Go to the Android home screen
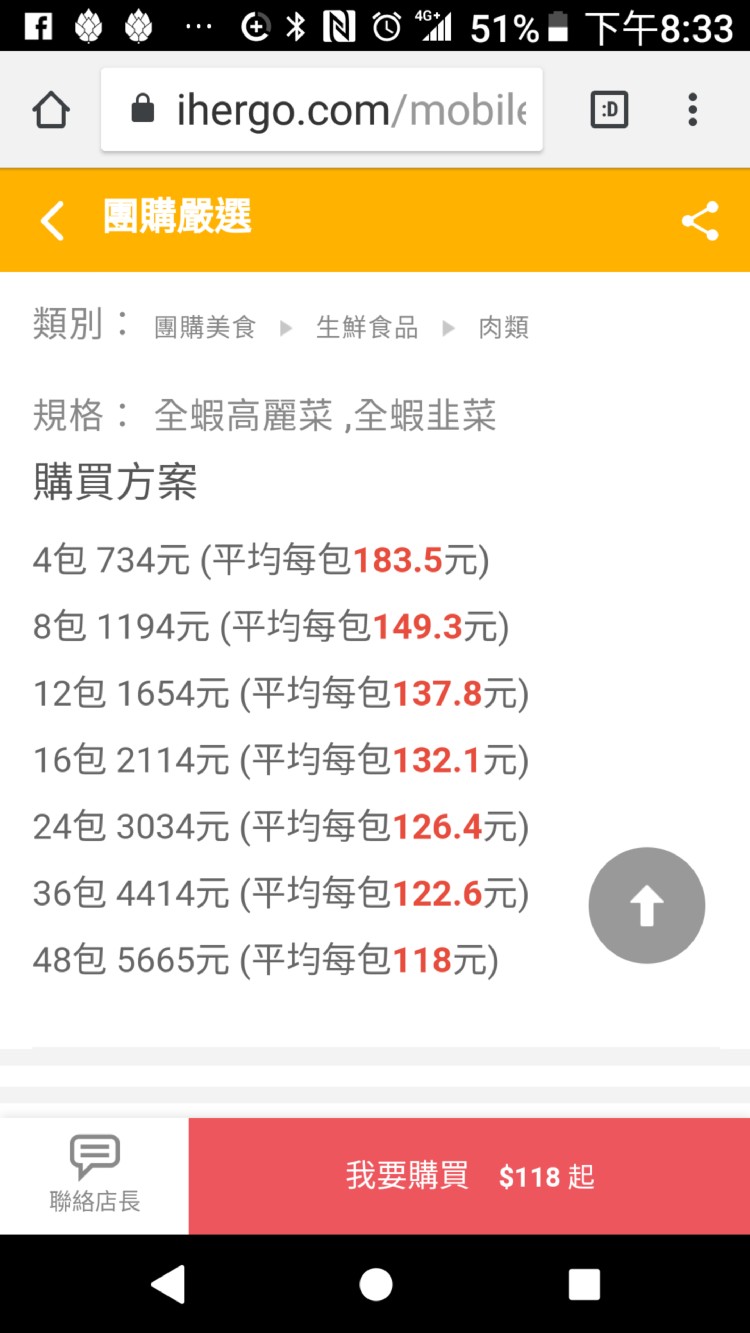The height and width of the screenshot is (1333, 750). (376, 1284)
